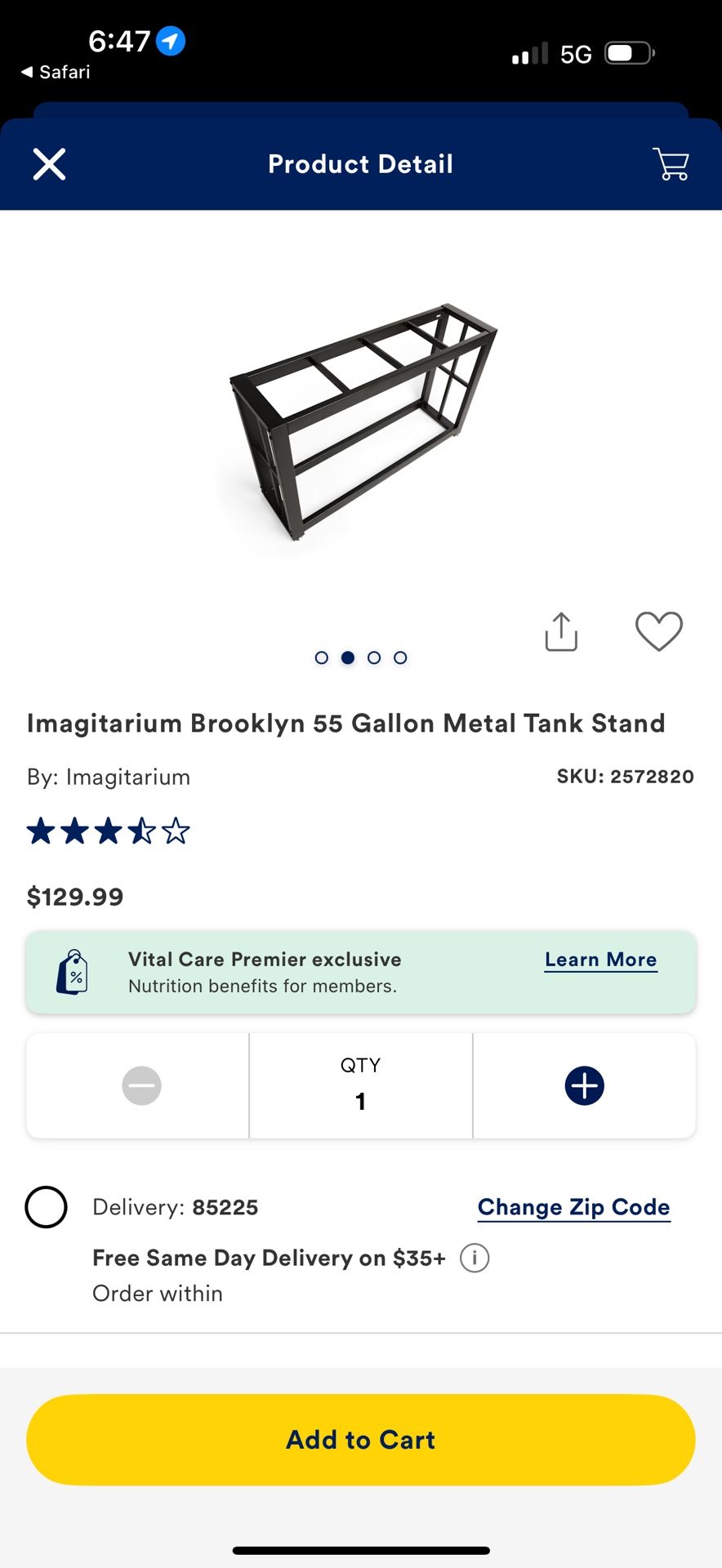The width and height of the screenshot is (722, 1568).
Task: Jump to the third product image dot
Action: (x=374, y=657)
